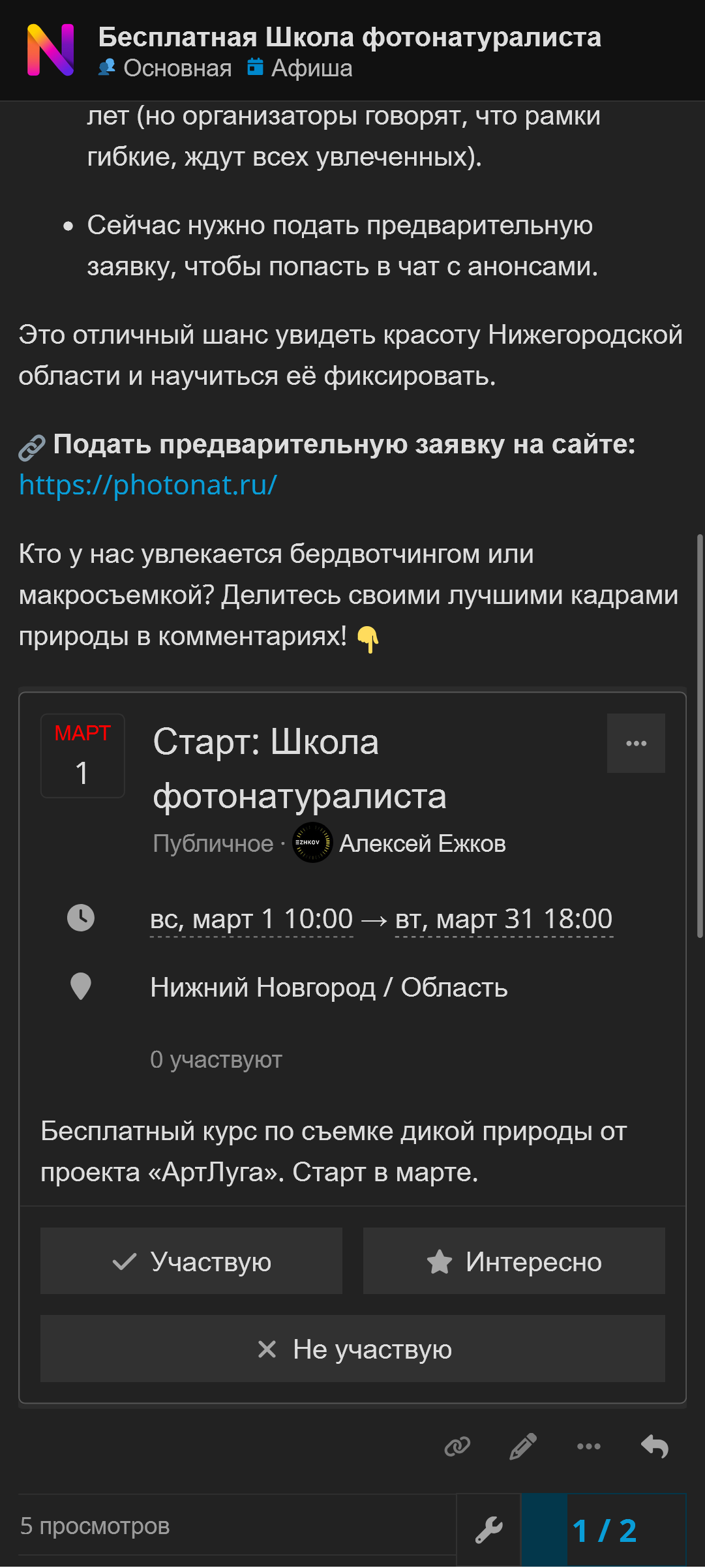Open the site logo home page
This screenshot has width=705, height=1568.
pyautogui.click(x=50, y=50)
